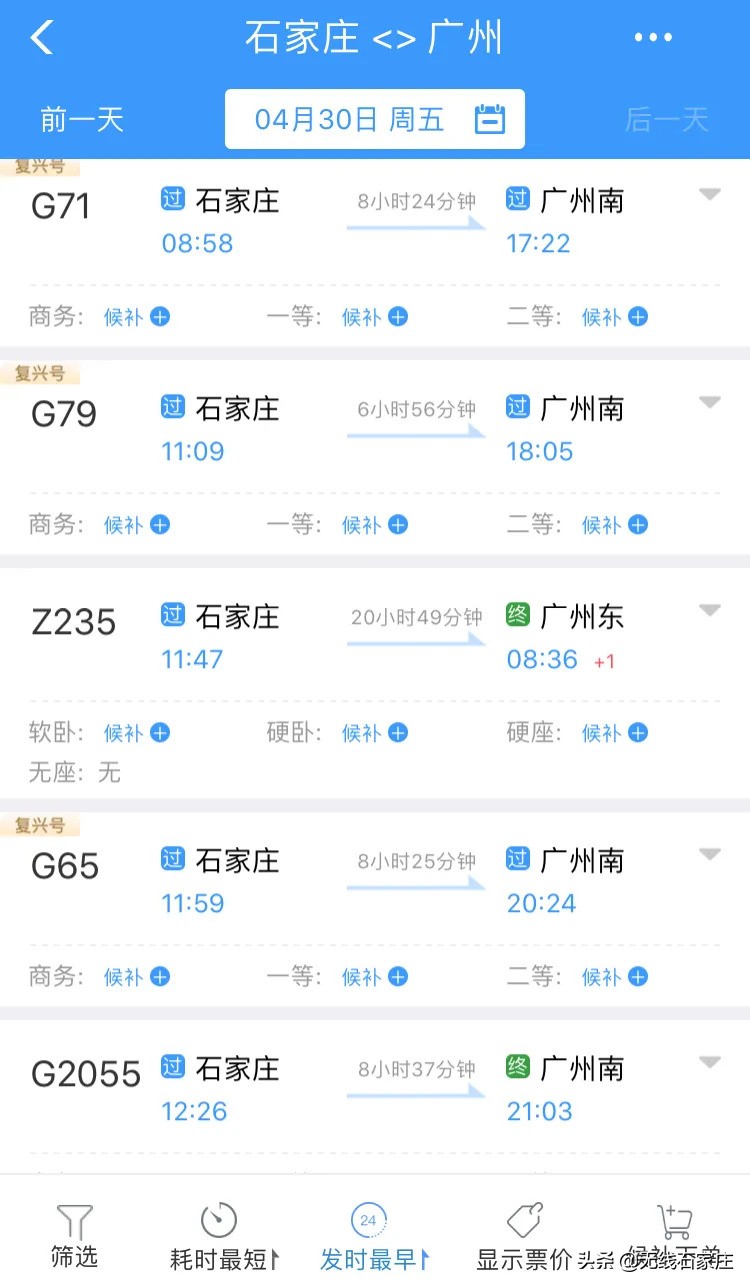Expand details for train G71
The height and width of the screenshot is (1287, 750).
click(710, 193)
